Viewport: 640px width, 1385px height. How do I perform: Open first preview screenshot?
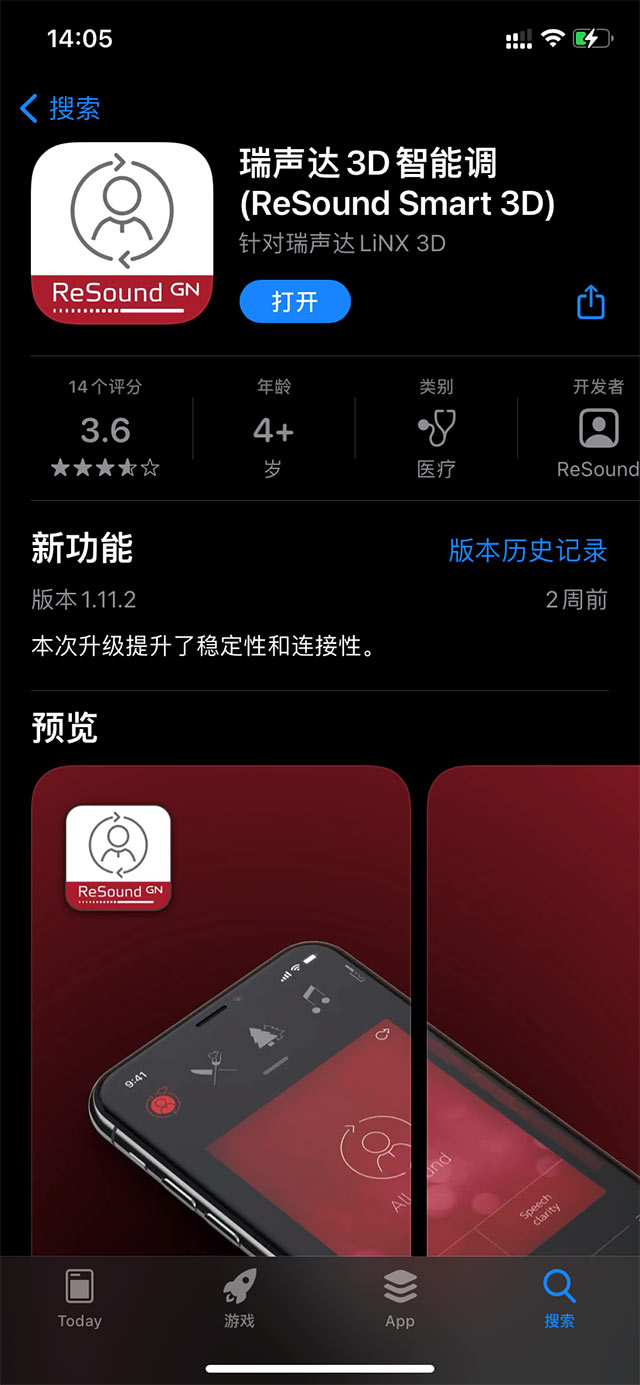[x=221, y=1010]
